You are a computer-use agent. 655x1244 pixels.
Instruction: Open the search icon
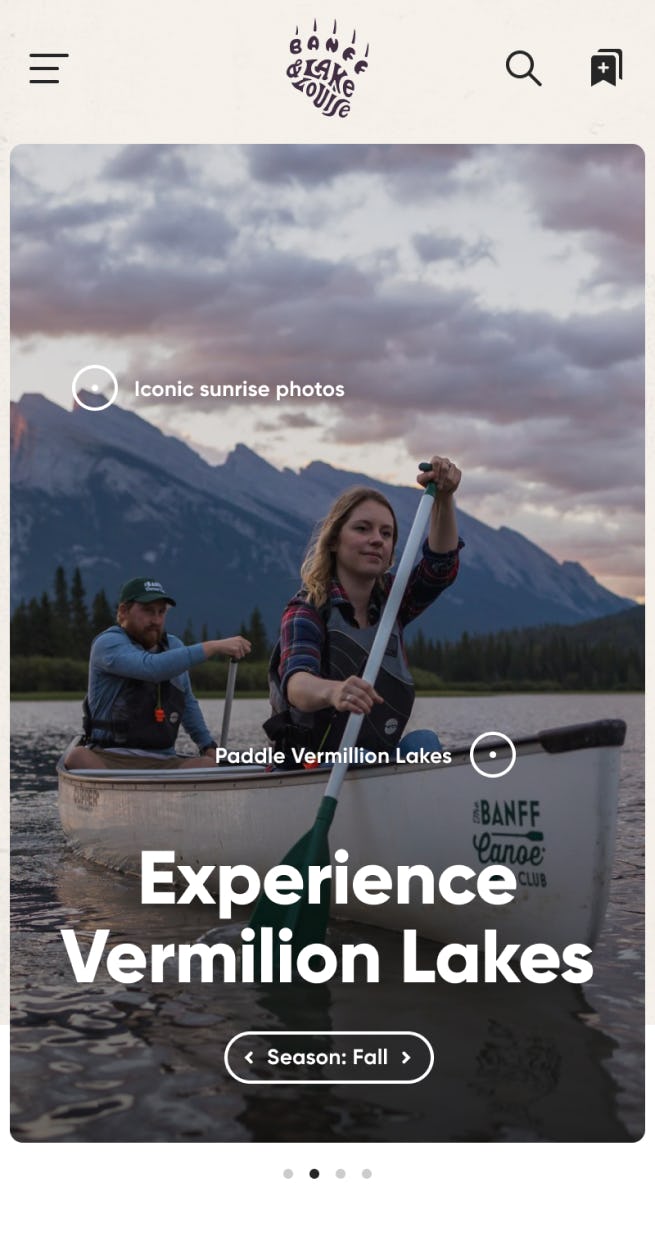(x=523, y=69)
